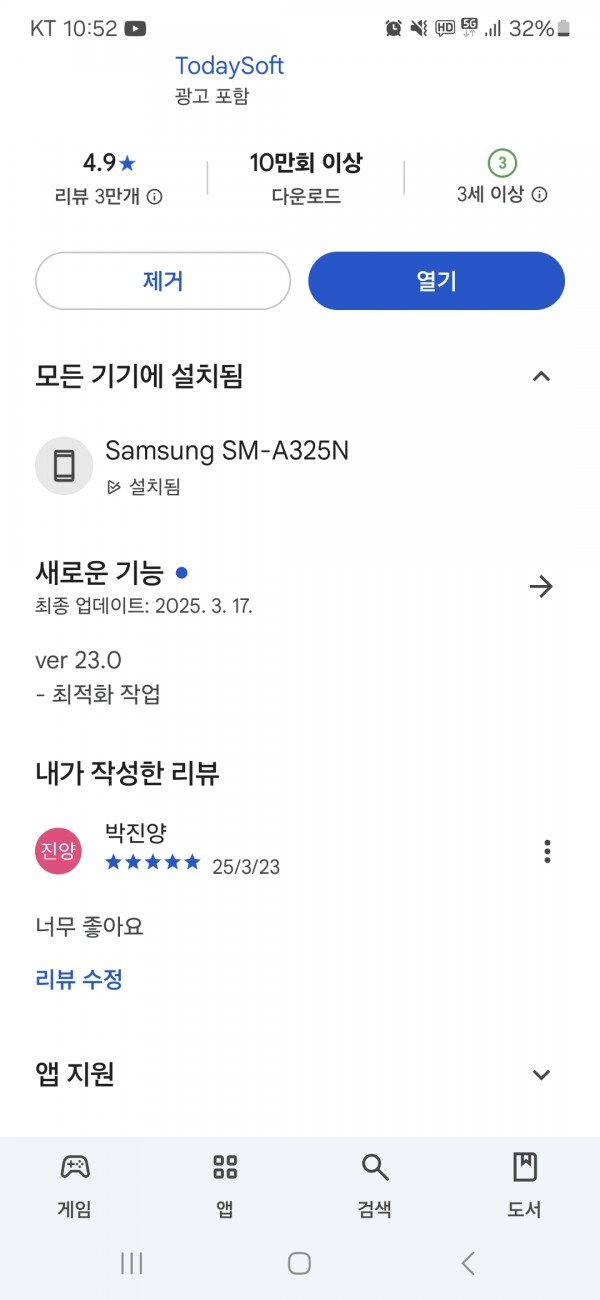
Task: Show content rating info for 3세 이상
Action: (539, 195)
